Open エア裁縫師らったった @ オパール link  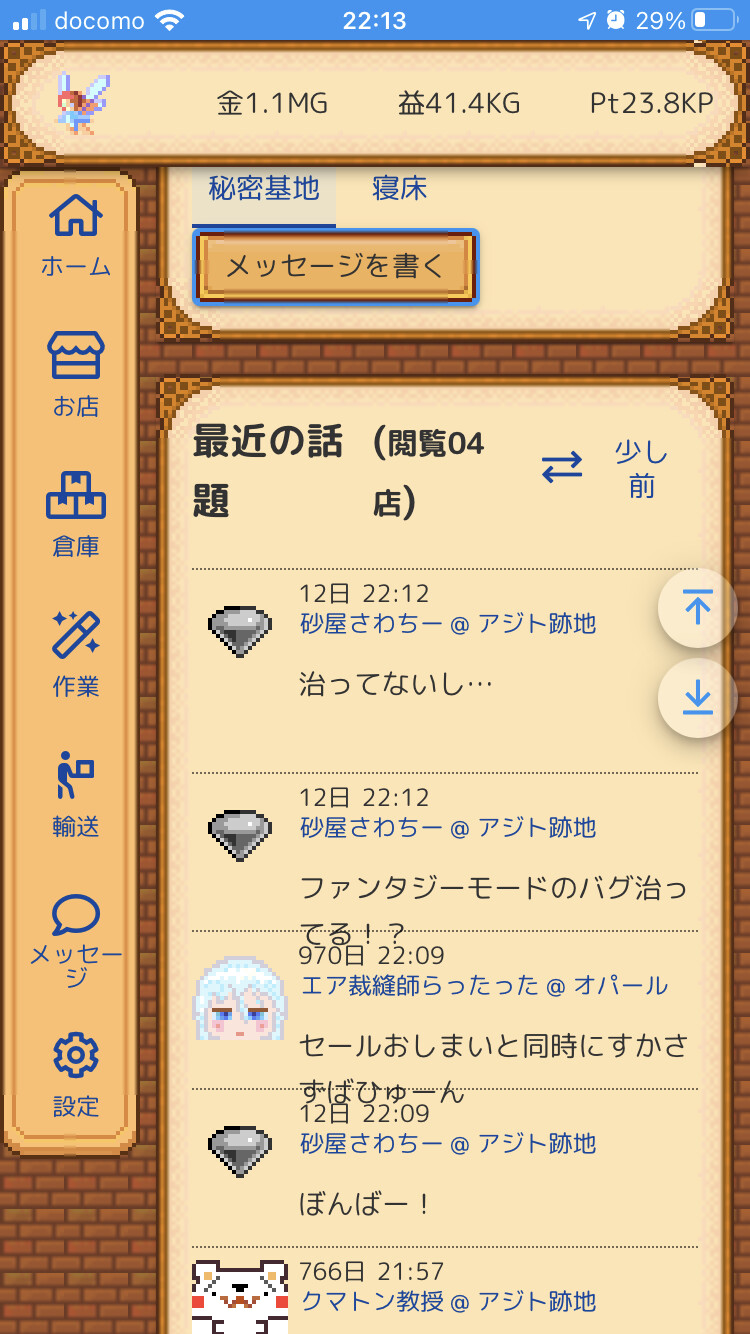coord(484,985)
